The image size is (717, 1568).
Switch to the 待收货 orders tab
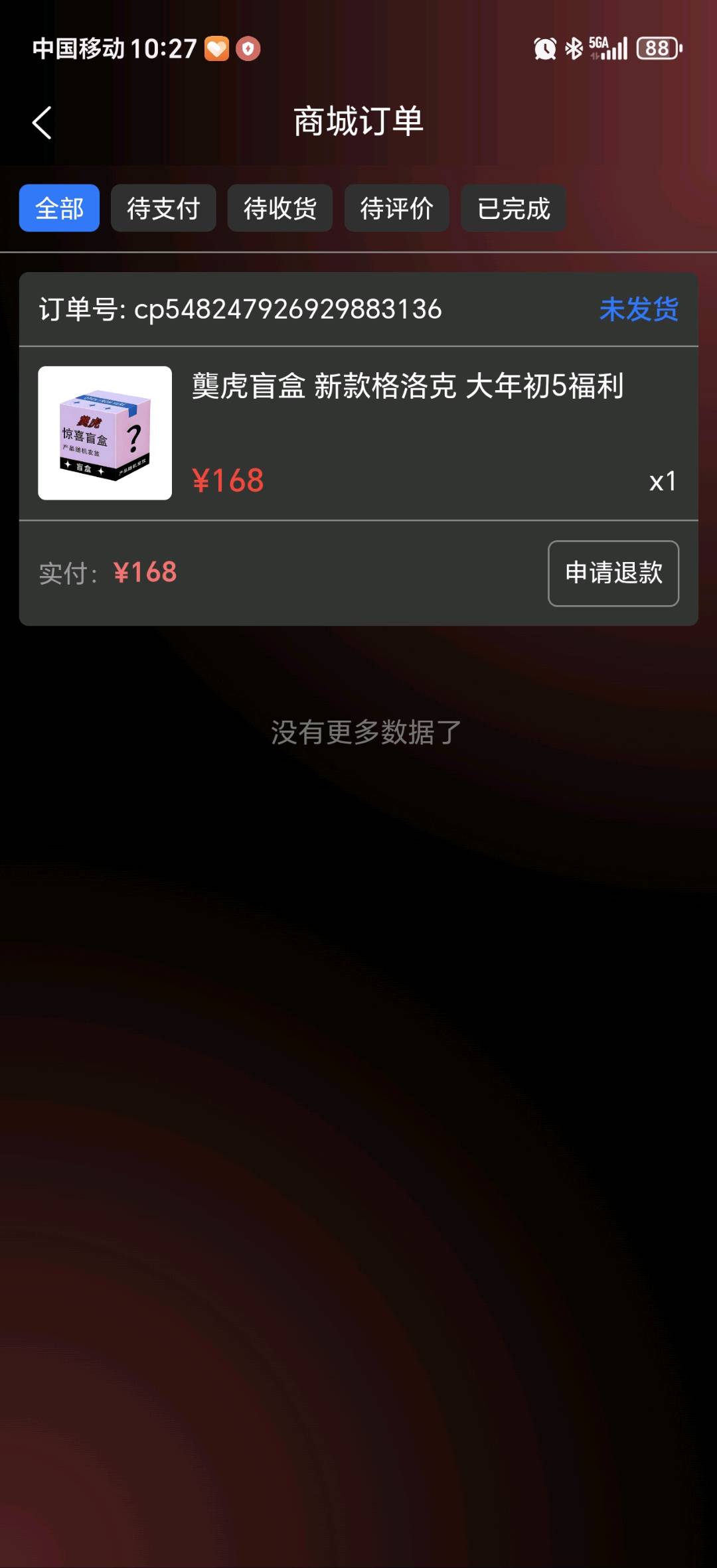tap(279, 208)
